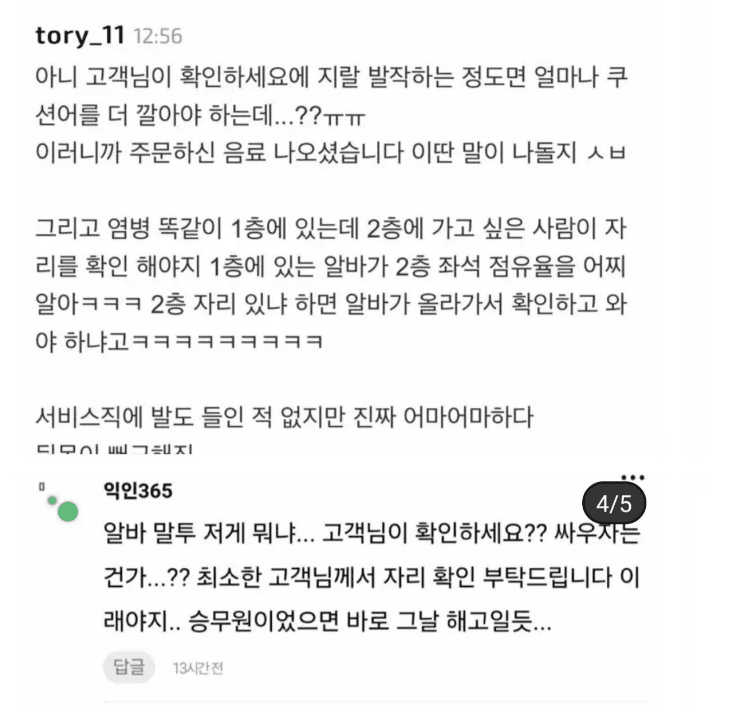Reply to 익인365's comment with 답글
The height and width of the screenshot is (712, 745).
[128, 667]
